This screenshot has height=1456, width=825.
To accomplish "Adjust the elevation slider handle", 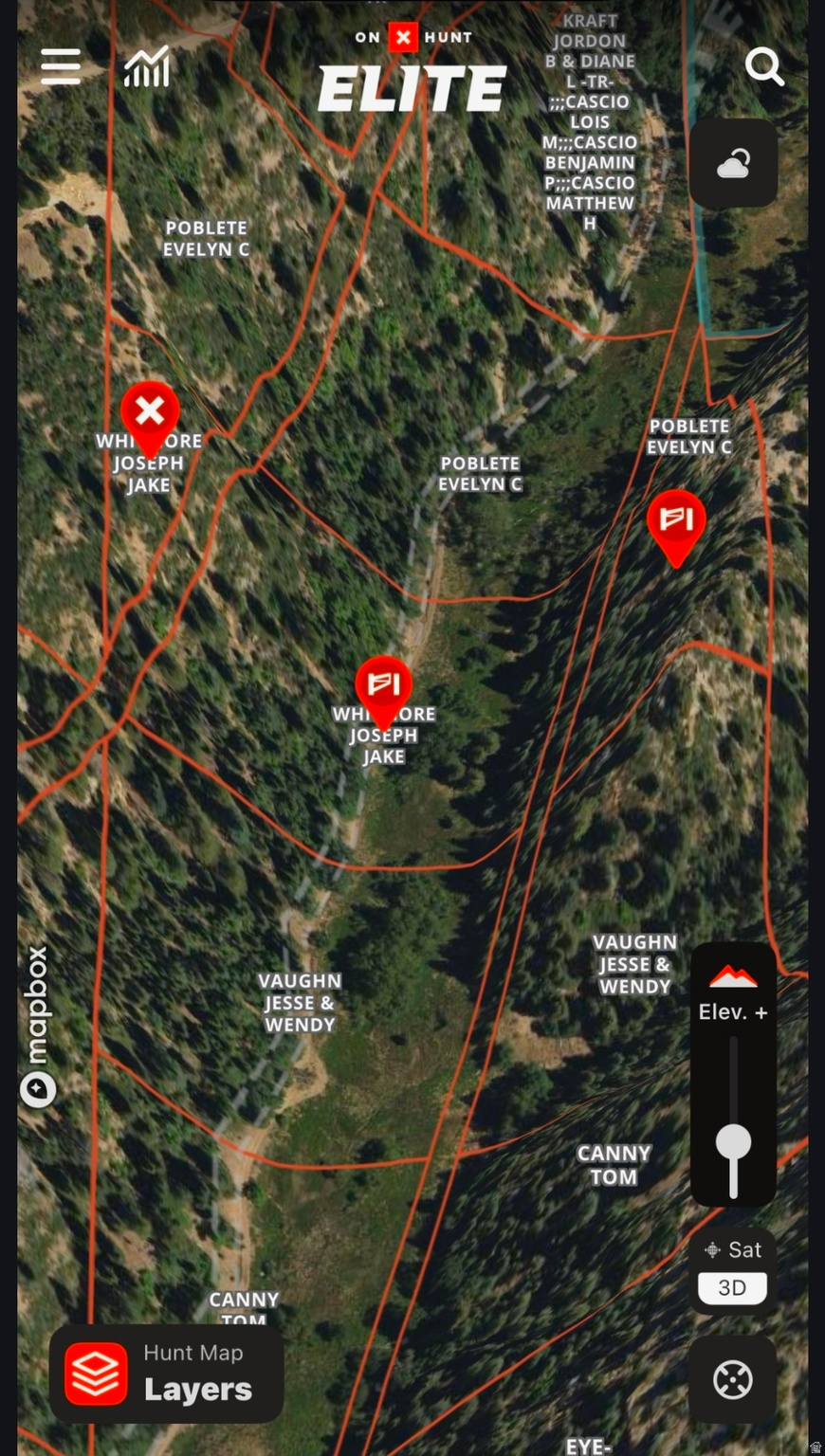I will [733, 1143].
